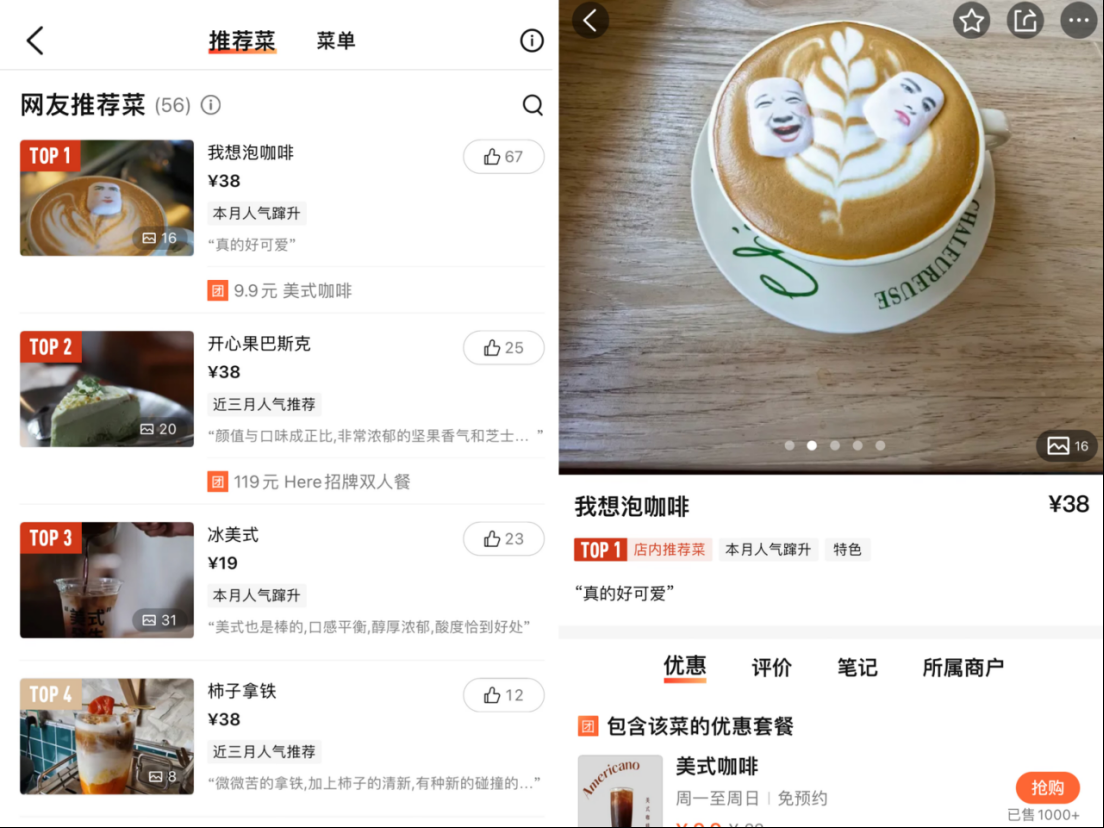Switch to the 菜单 tab
Viewport: 1104px width, 828px height.
coord(336,41)
